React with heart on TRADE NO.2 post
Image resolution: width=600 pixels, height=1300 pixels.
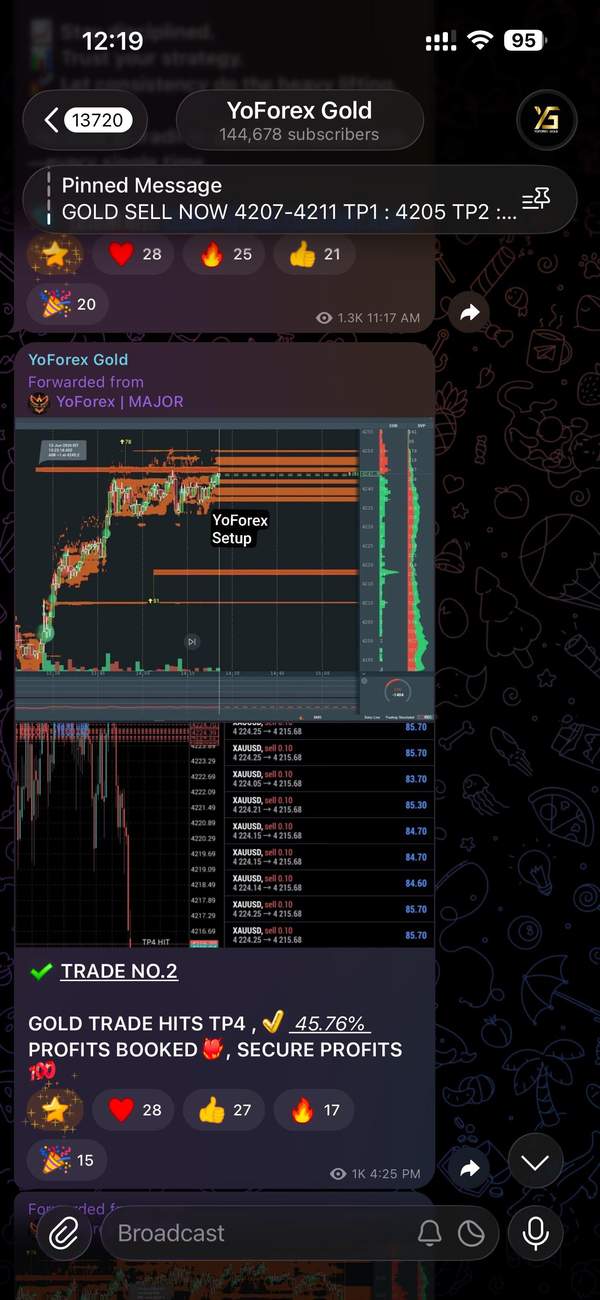pos(134,1110)
